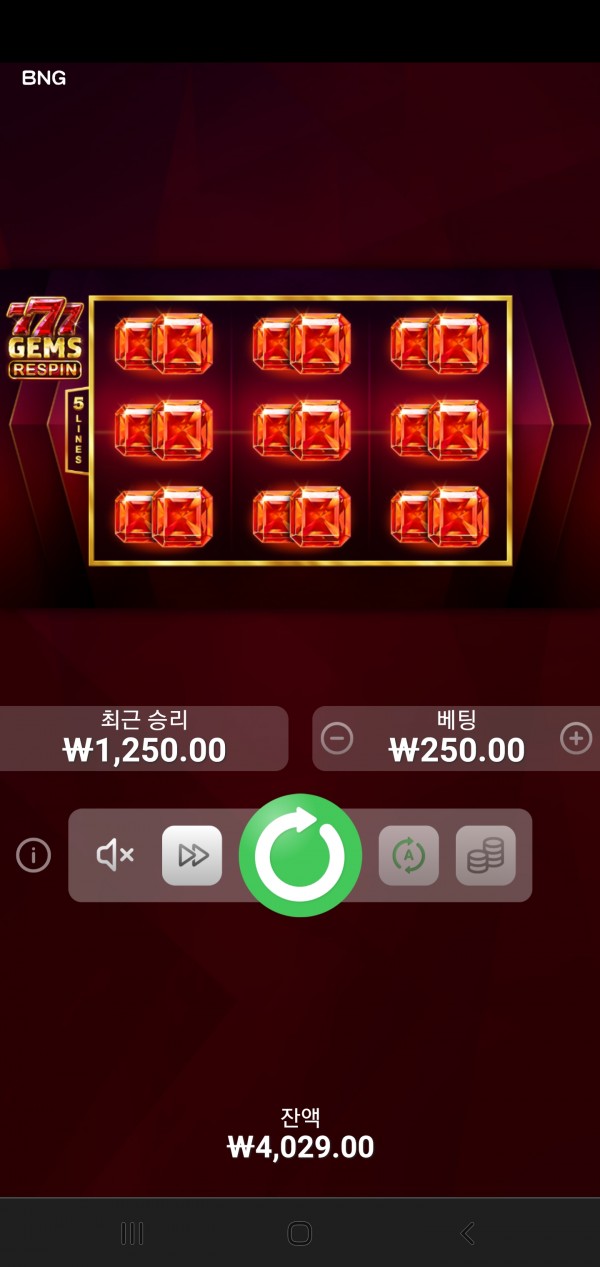
Task: Go back using system navigation
Action: click(467, 1233)
